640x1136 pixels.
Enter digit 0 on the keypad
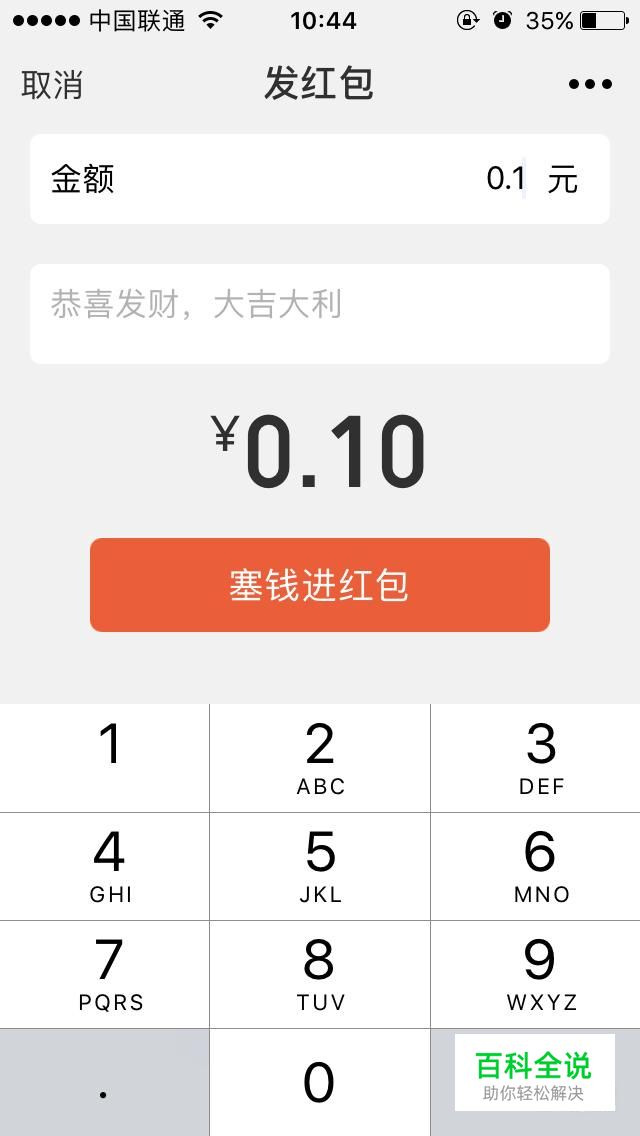(x=320, y=1082)
